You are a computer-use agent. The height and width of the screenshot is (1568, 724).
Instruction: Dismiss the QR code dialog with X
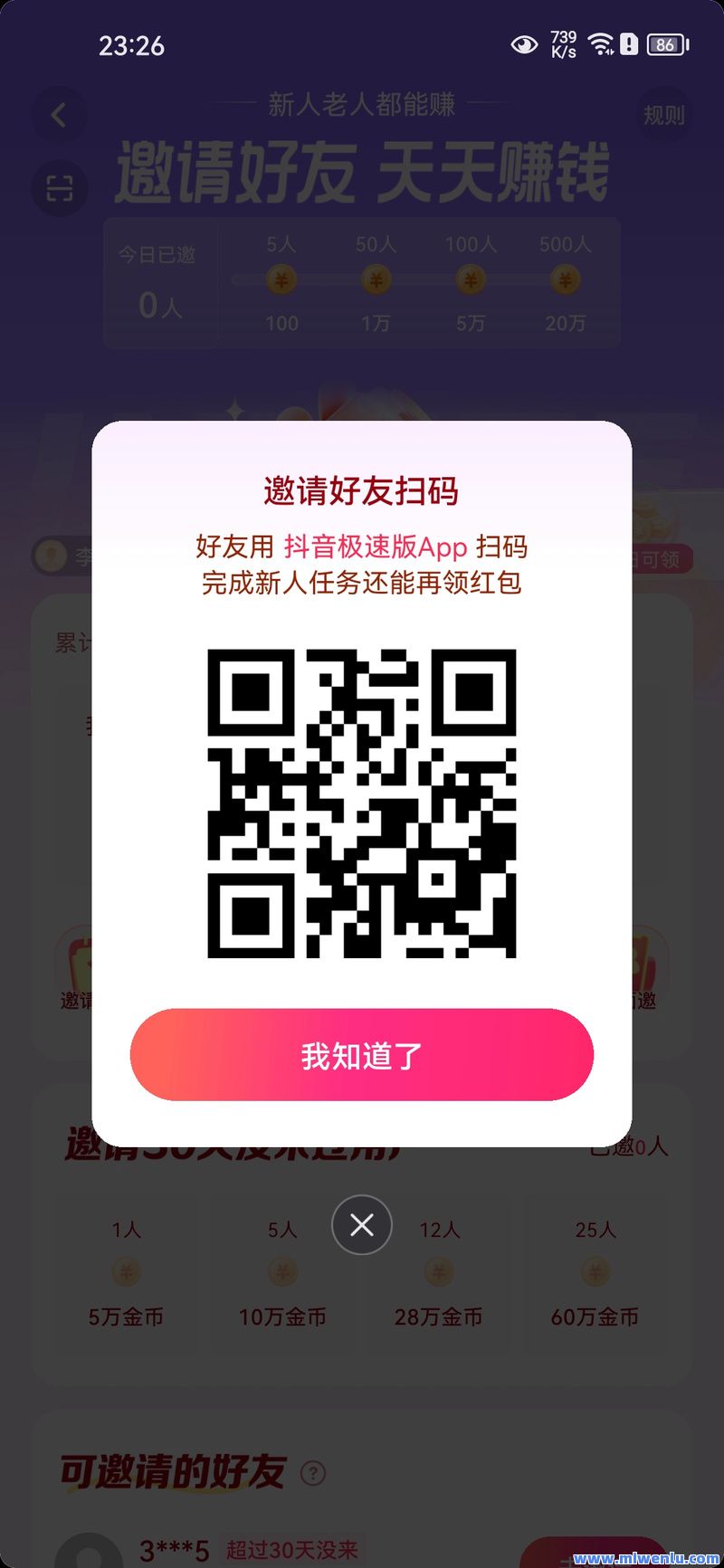362,1225
